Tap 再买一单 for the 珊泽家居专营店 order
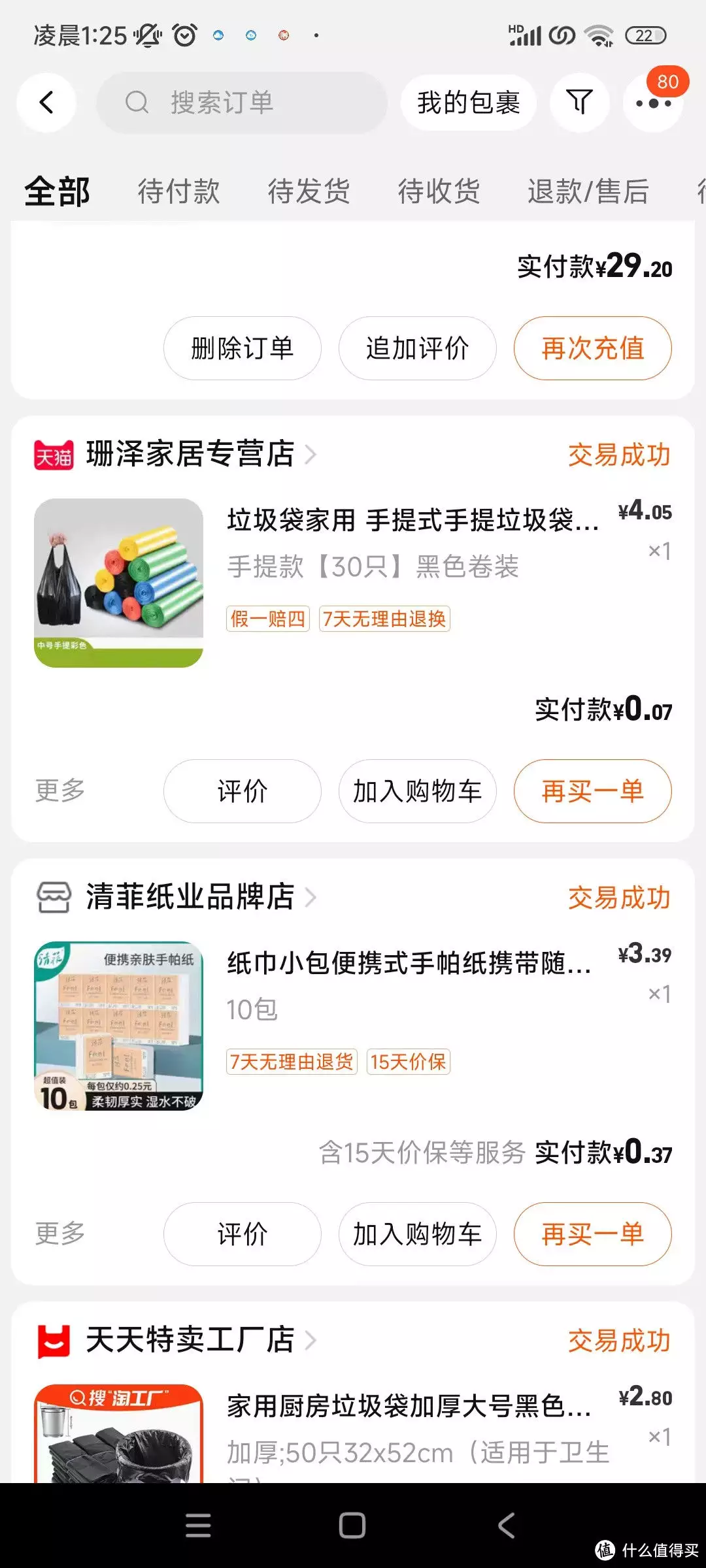 [x=592, y=791]
